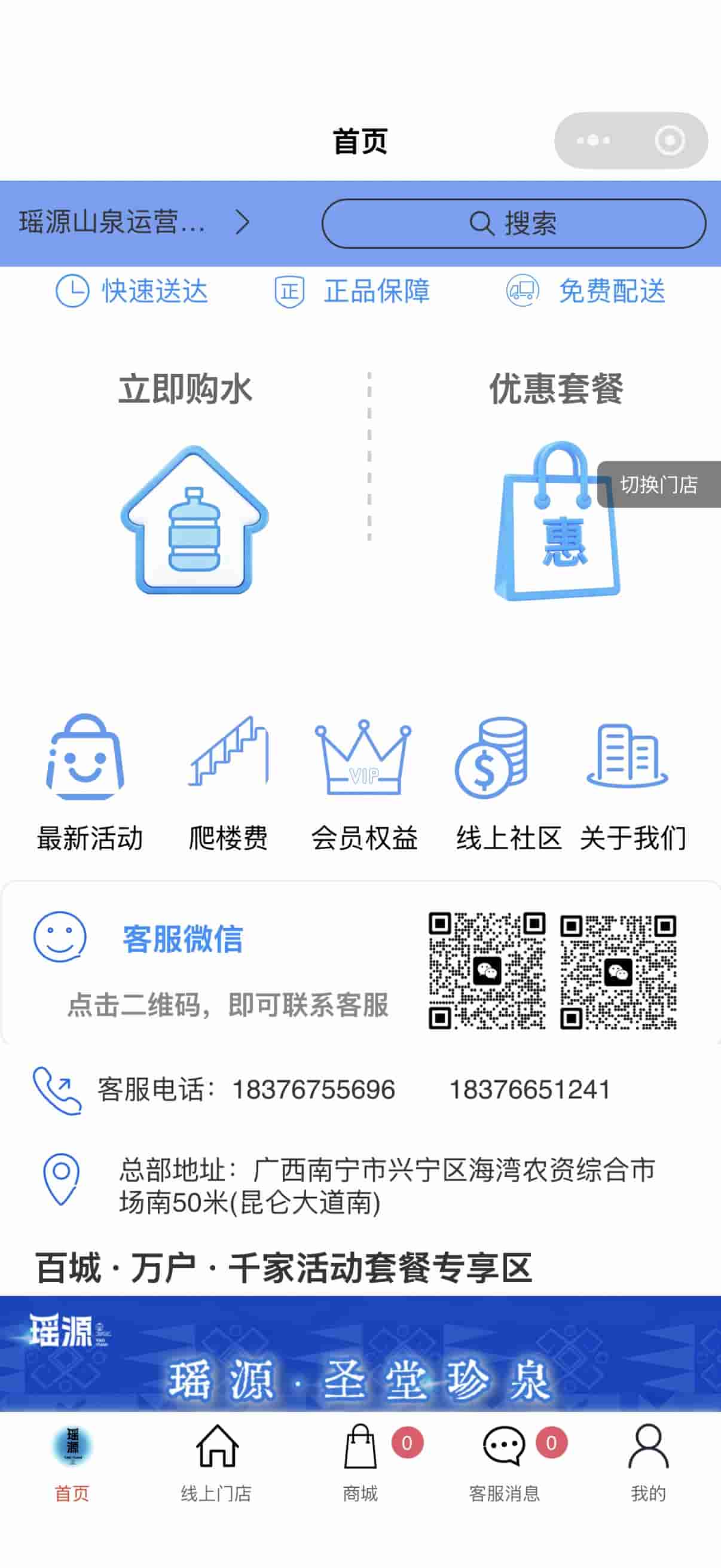Call customer service number 18376755696
This screenshot has height=1568, width=721.
[313, 1089]
